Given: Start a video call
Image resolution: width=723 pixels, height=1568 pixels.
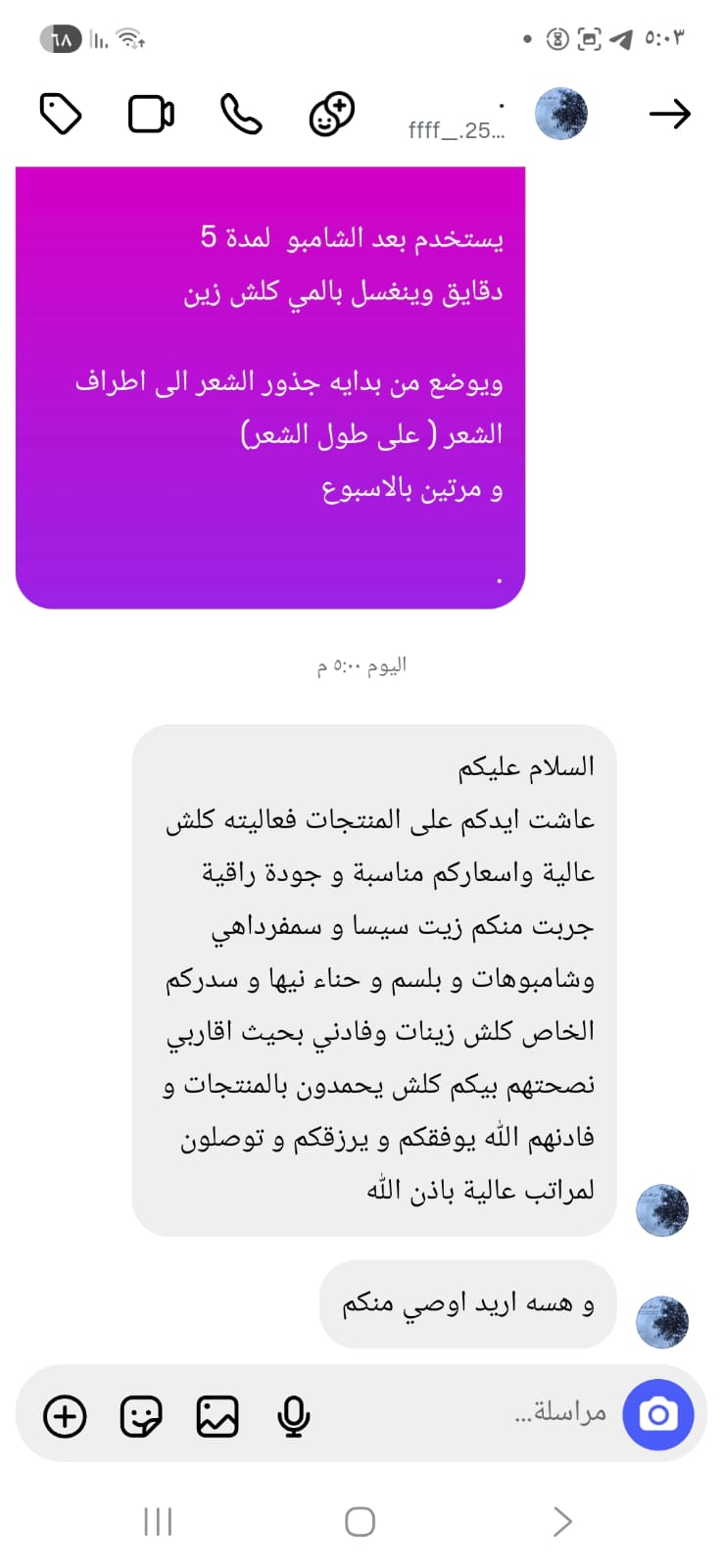Looking at the screenshot, I should (151, 115).
